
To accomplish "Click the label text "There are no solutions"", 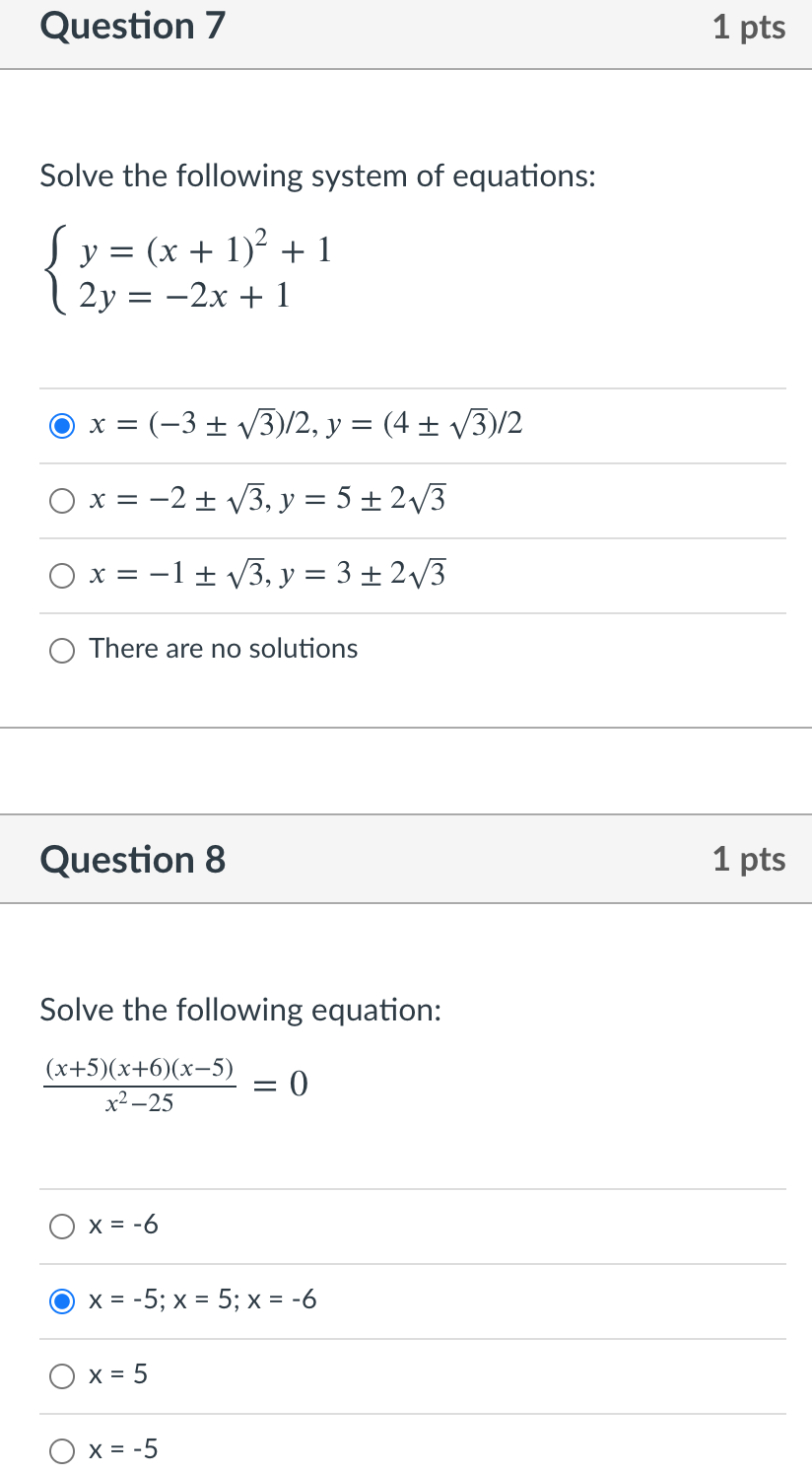I will (223, 649).
